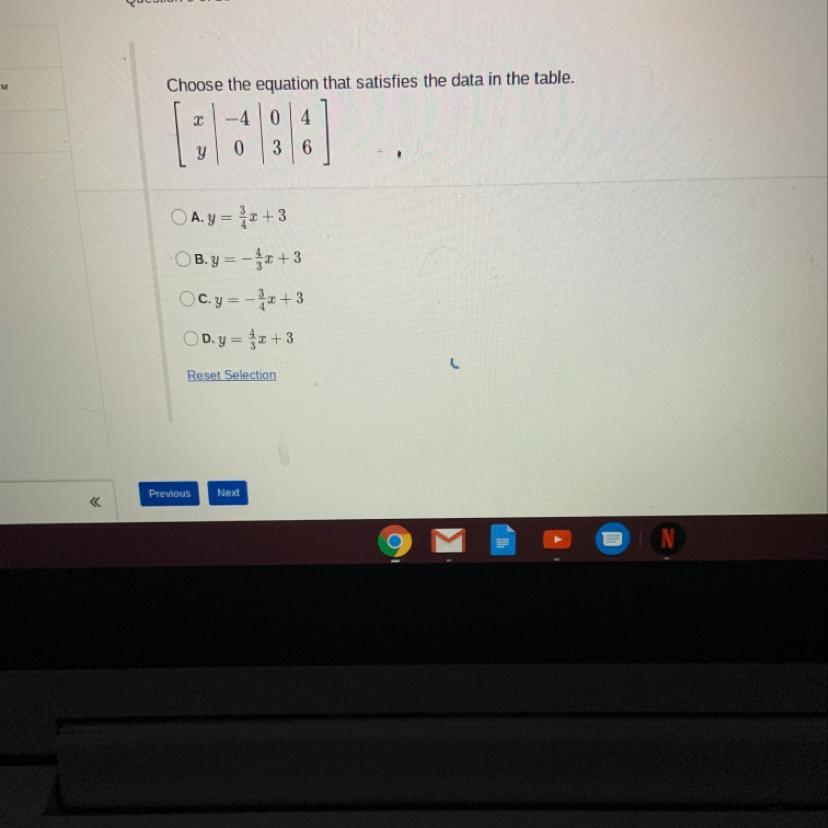Open Google Docs from the shelf
The image size is (828, 828).
tap(503, 540)
